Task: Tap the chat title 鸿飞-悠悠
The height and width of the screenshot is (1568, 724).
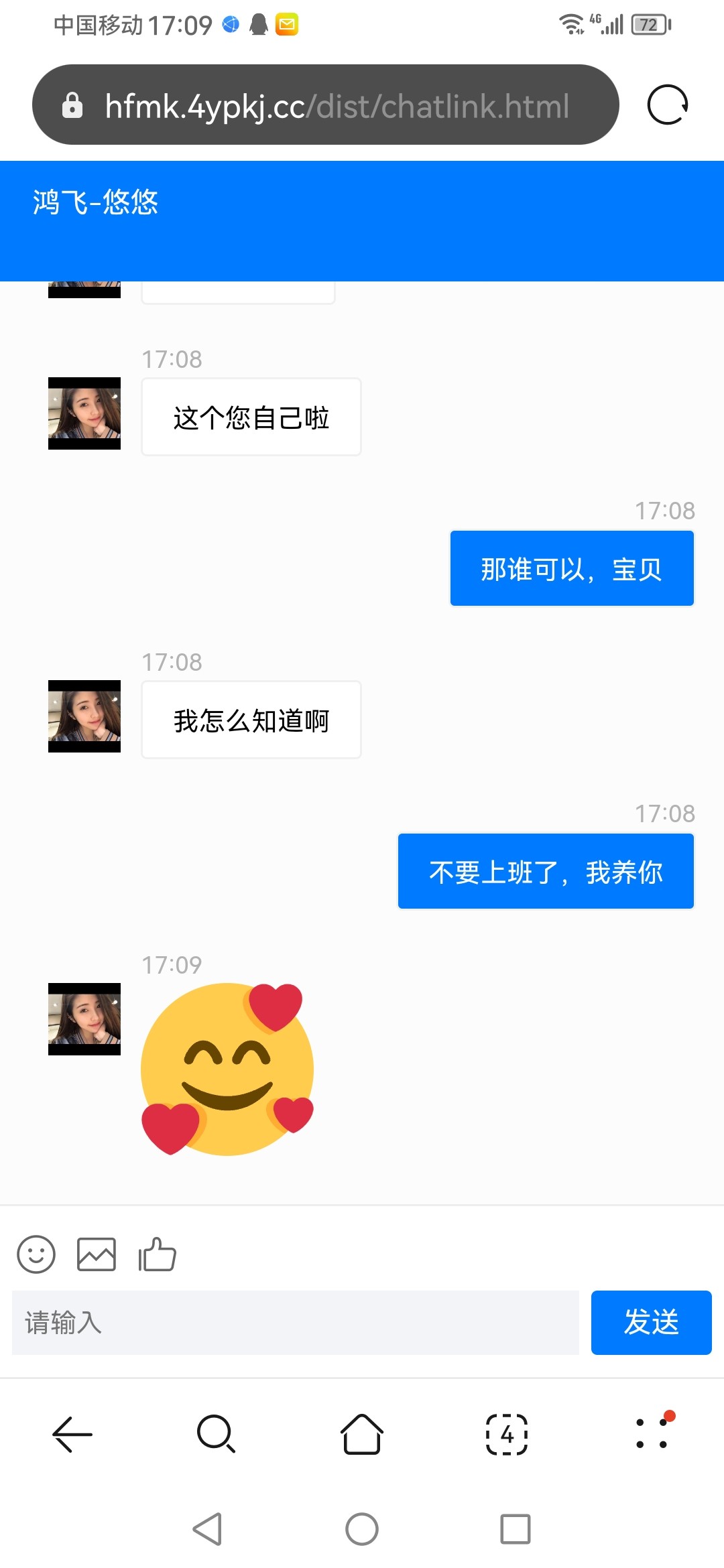Action: pos(96,201)
